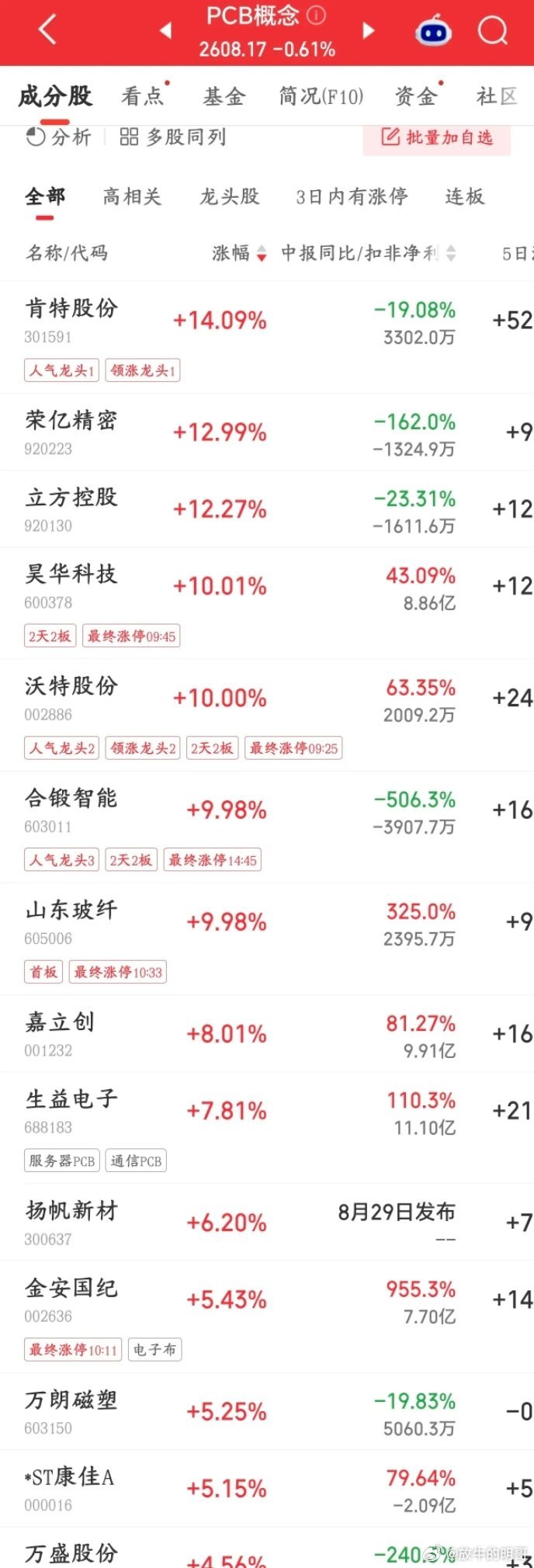Go back with the top-left arrow
534x1568 pixels.
47,30
